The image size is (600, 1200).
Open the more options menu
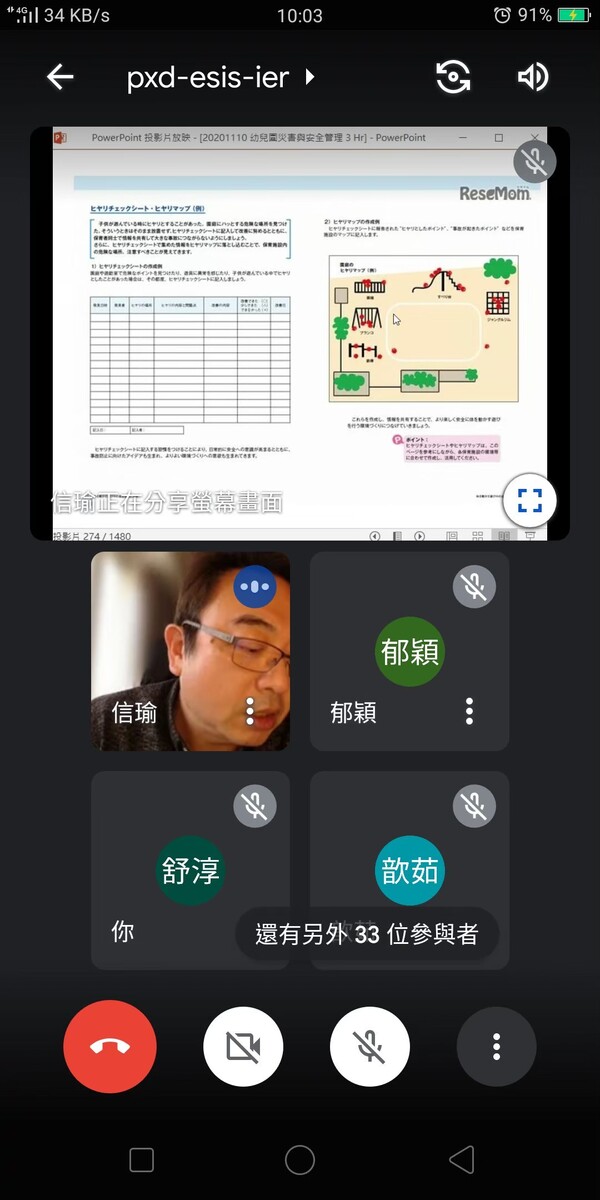[x=496, y=1046]
